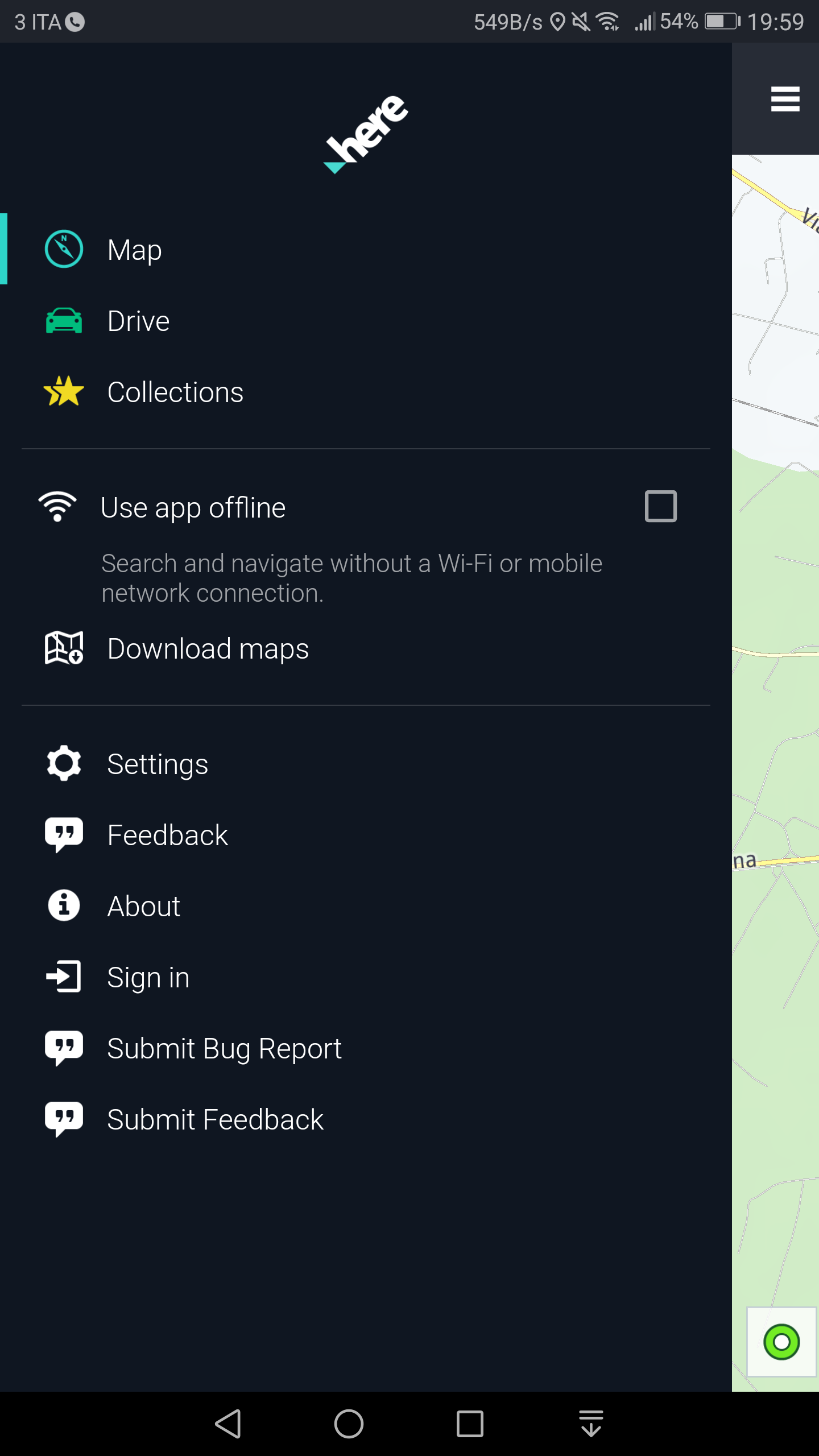The height and width of the screenshot is (1456, 819).
Task: Go back with the system back button
Action: coord(228,1424)
